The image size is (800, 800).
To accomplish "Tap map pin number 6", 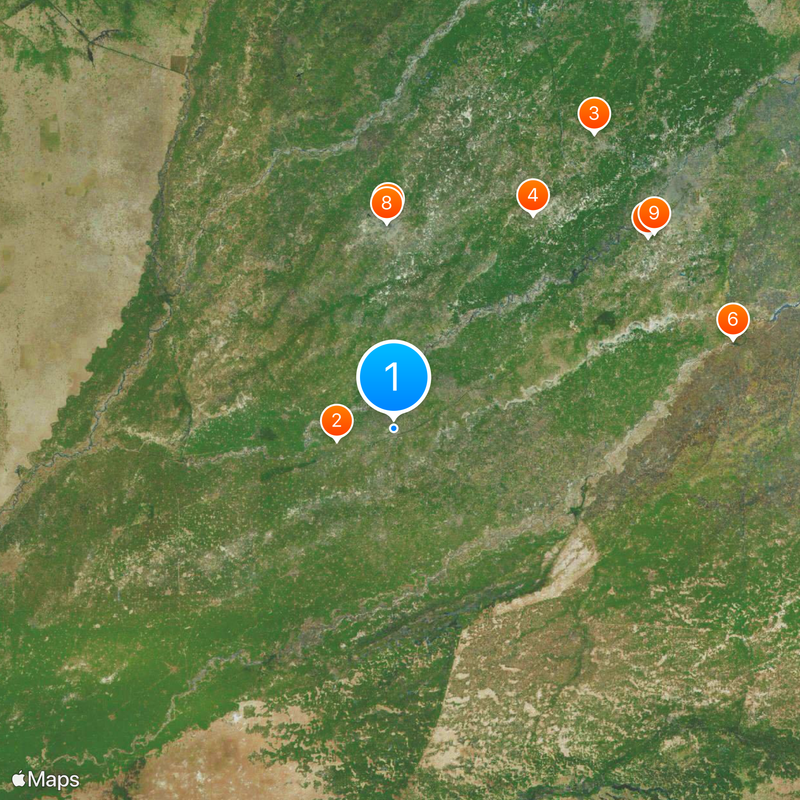I will pyautogui.click(x=733, y=320).
